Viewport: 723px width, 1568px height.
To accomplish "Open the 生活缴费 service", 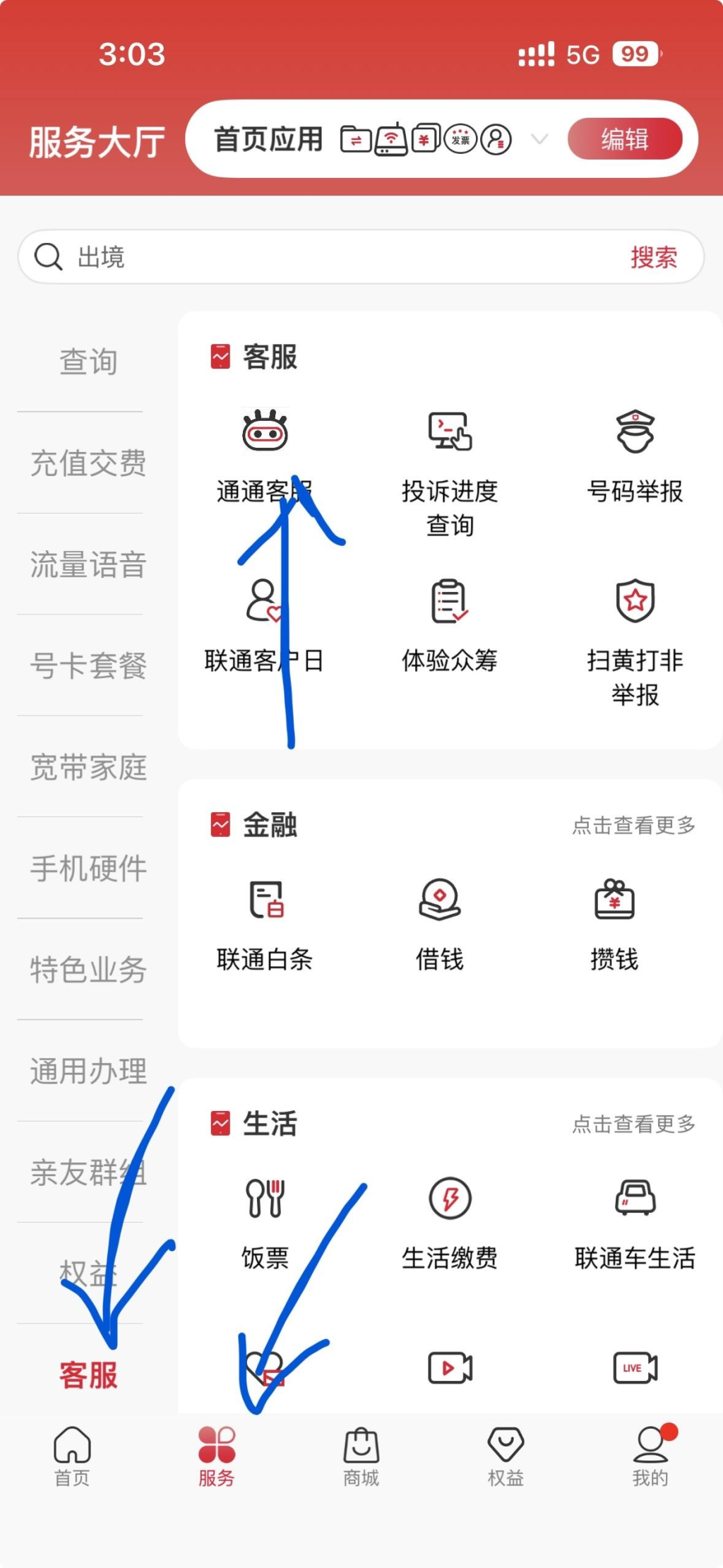I will [450, 1222].
